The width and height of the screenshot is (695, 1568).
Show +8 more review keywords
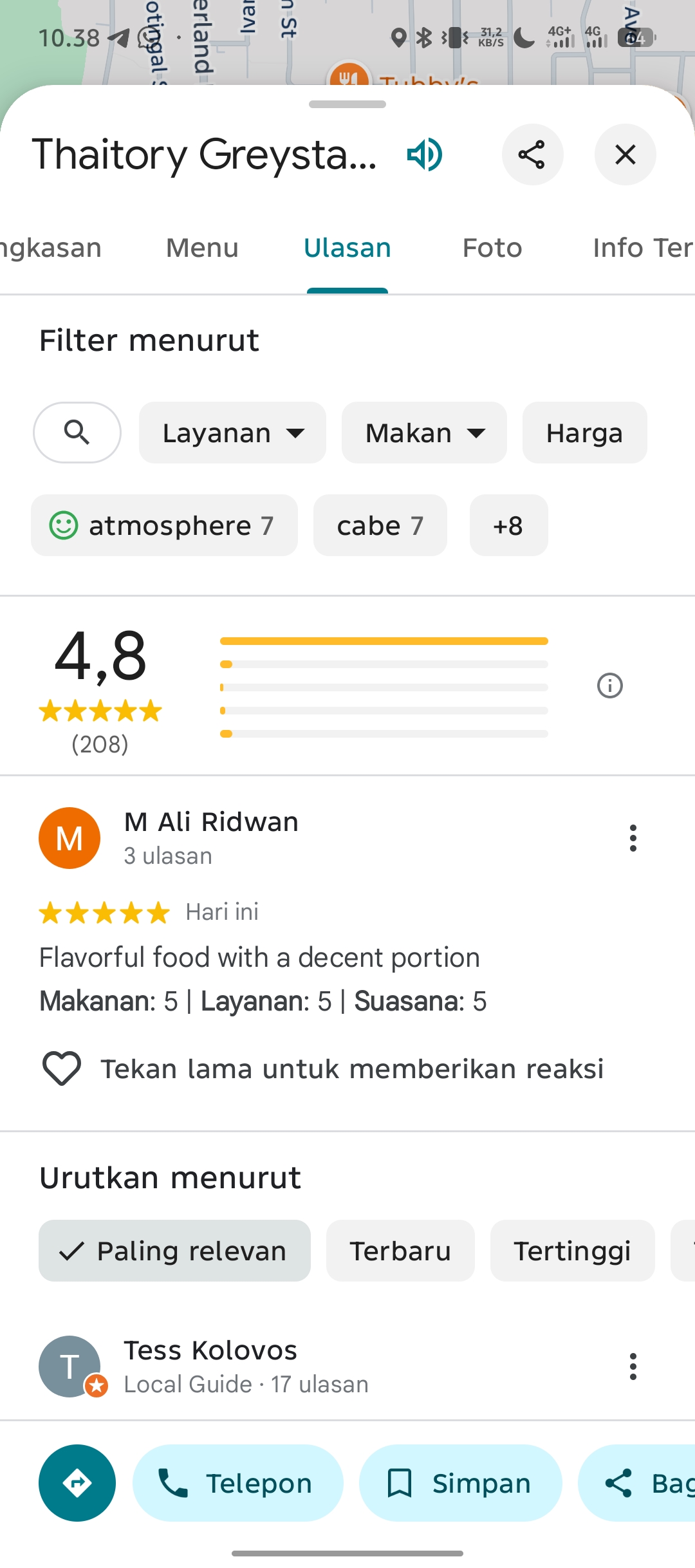(508, 525)
